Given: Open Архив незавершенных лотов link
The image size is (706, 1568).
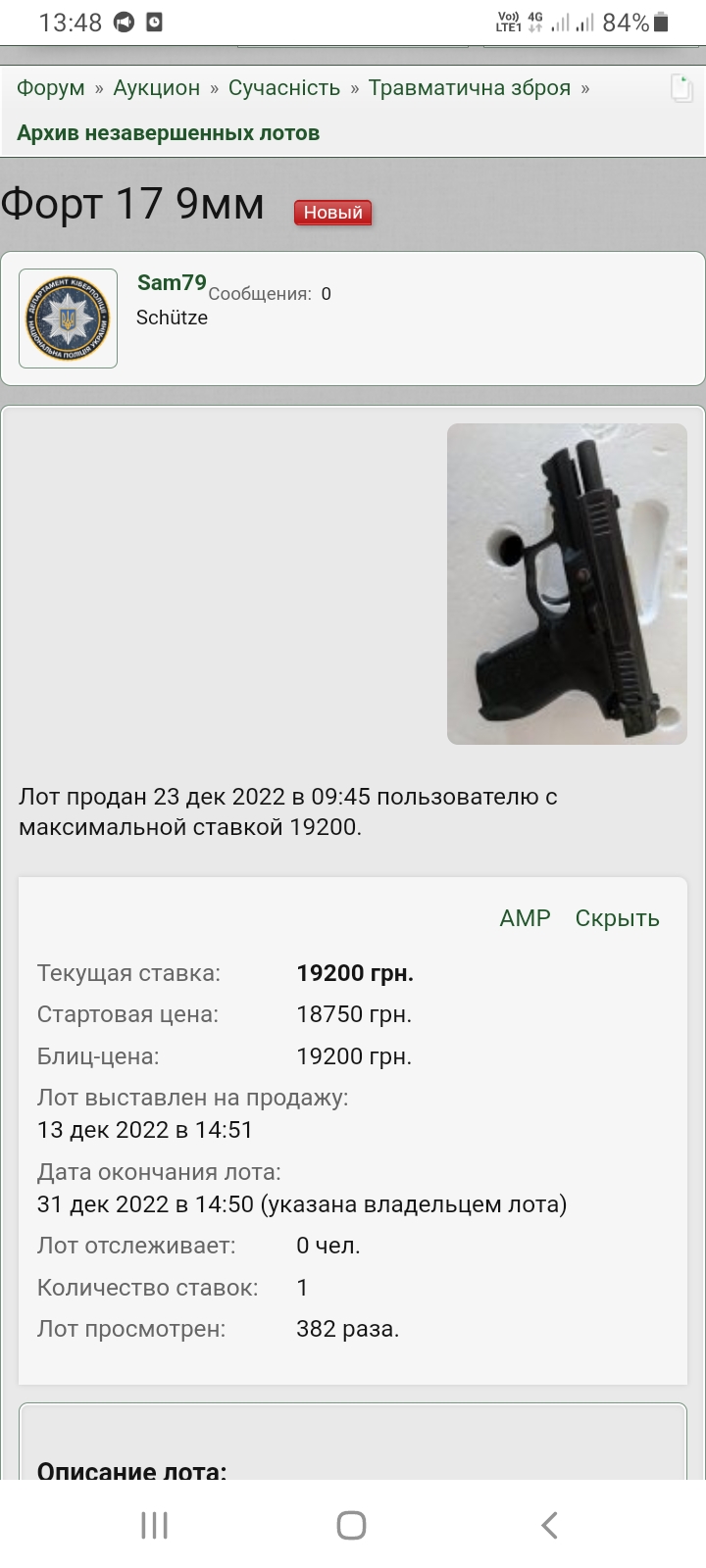Looking at the screenshot, I should click(x=168, y=133).
